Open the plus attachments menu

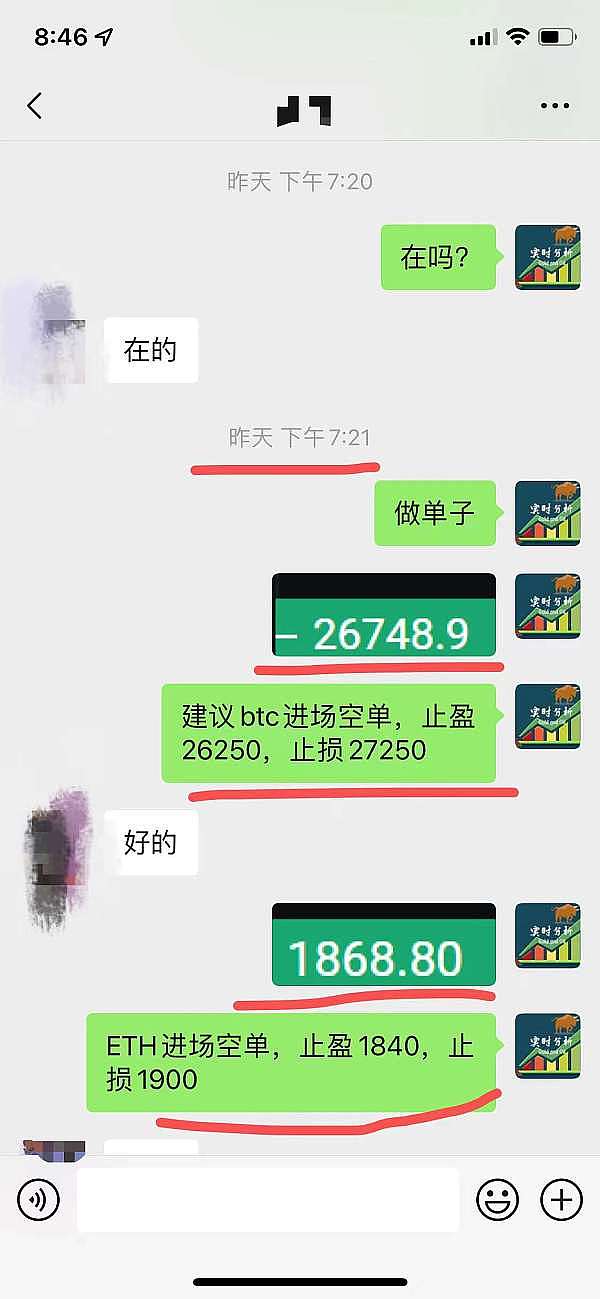pyautogui.click(x=561, y=1199)
